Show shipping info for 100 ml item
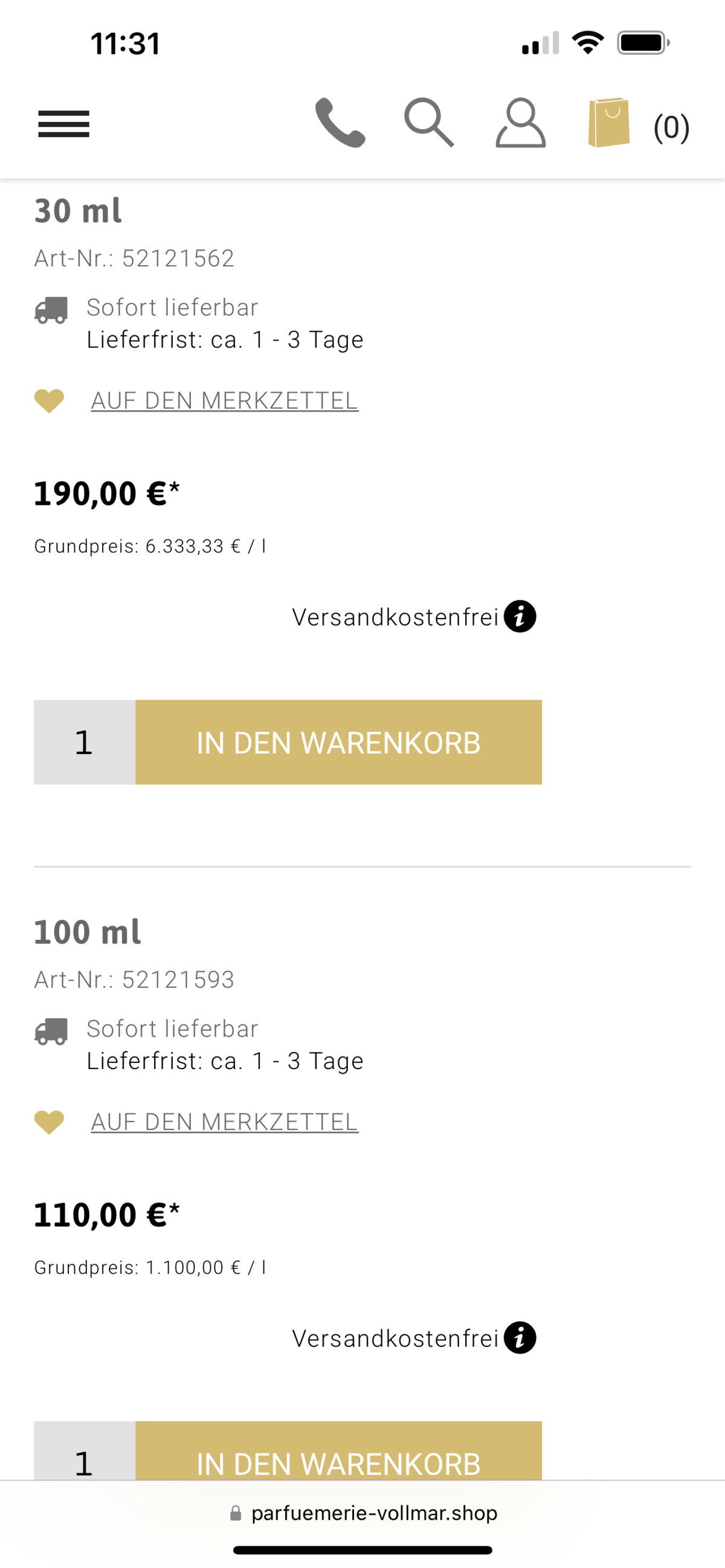This screenshot has height=1568, width=725. (x=520, y=1338)
